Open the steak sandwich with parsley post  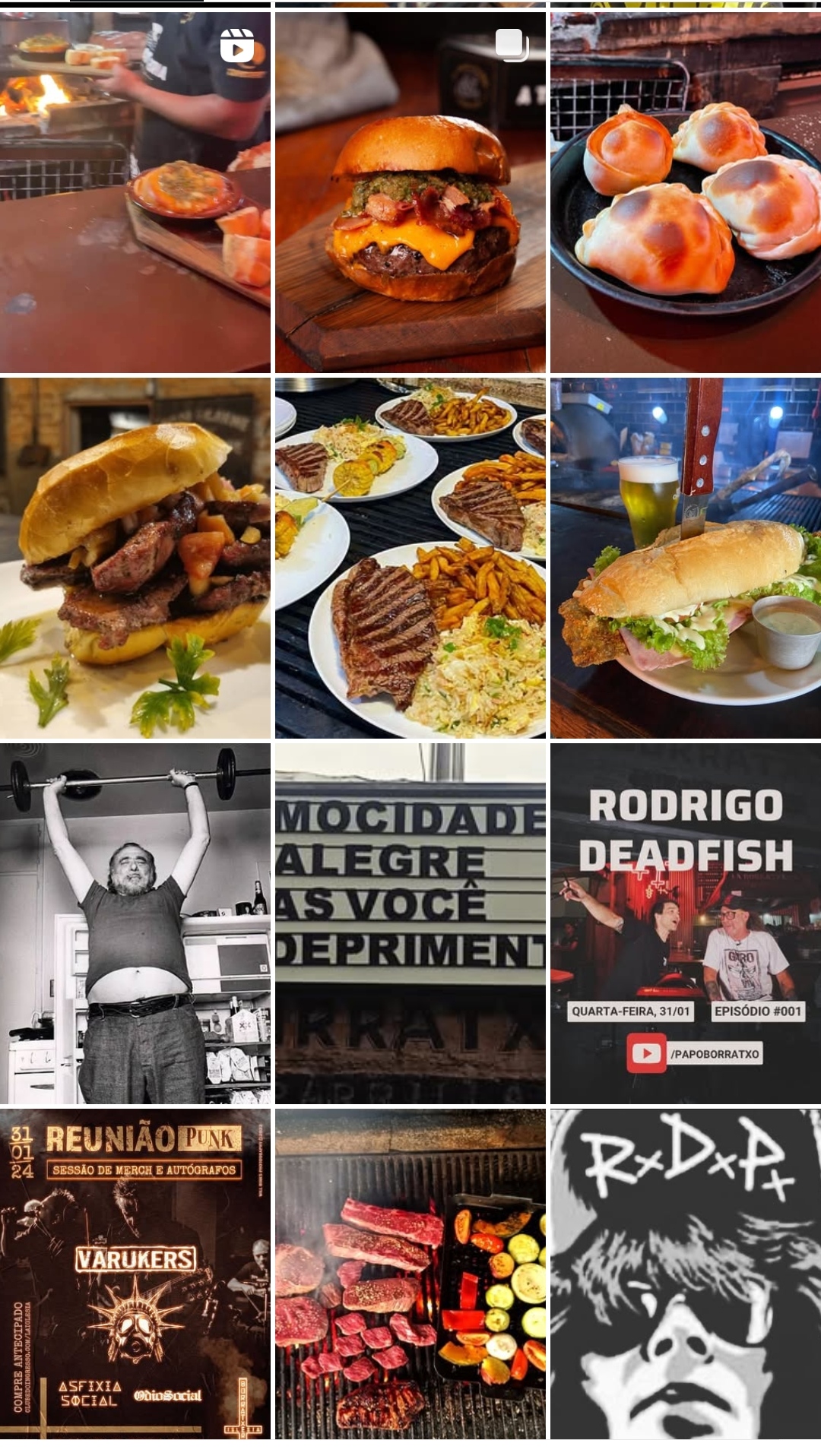[135, 558]
